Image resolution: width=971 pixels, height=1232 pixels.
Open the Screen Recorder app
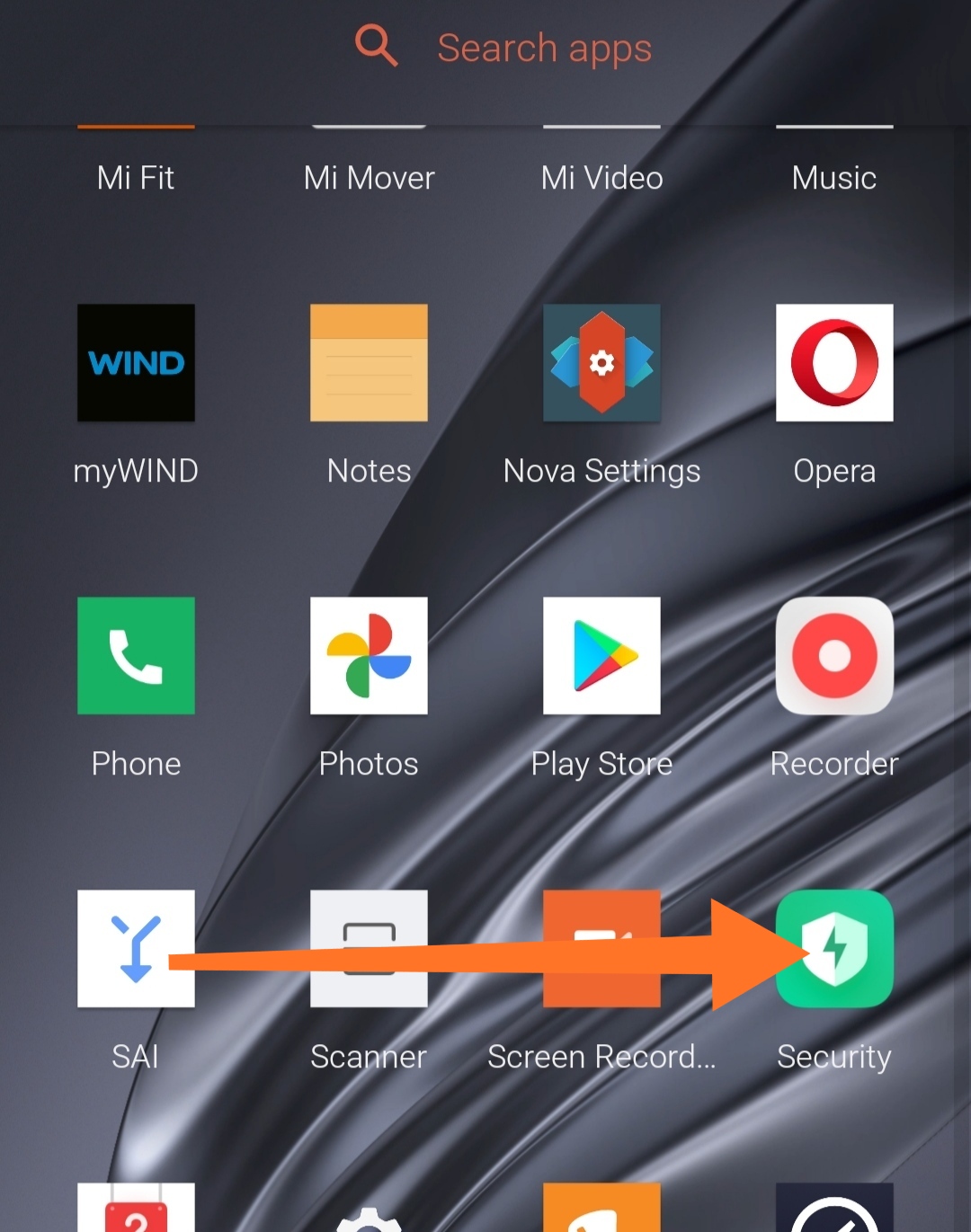[x=601, y=949]
